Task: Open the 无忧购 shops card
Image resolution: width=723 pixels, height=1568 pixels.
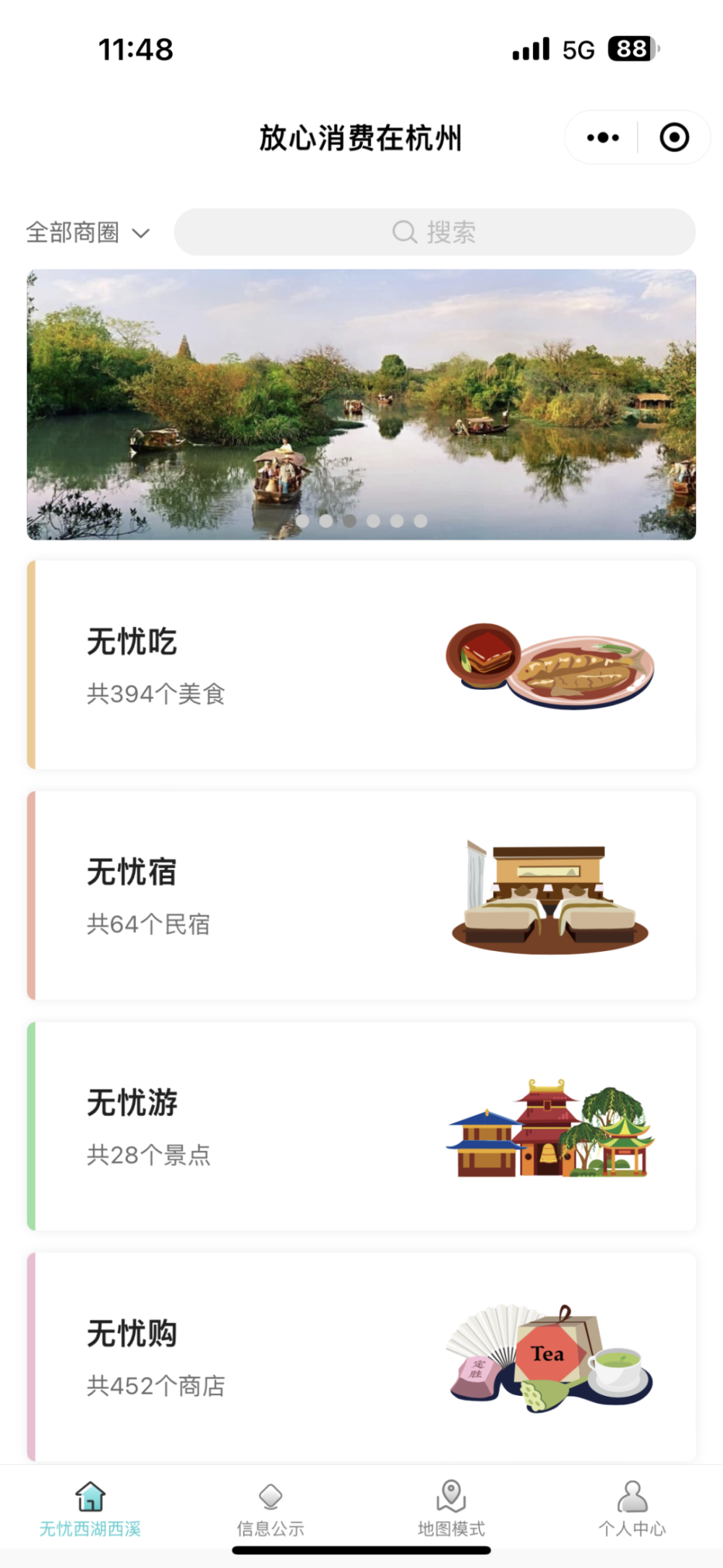Action: (x=361, y=1357)
